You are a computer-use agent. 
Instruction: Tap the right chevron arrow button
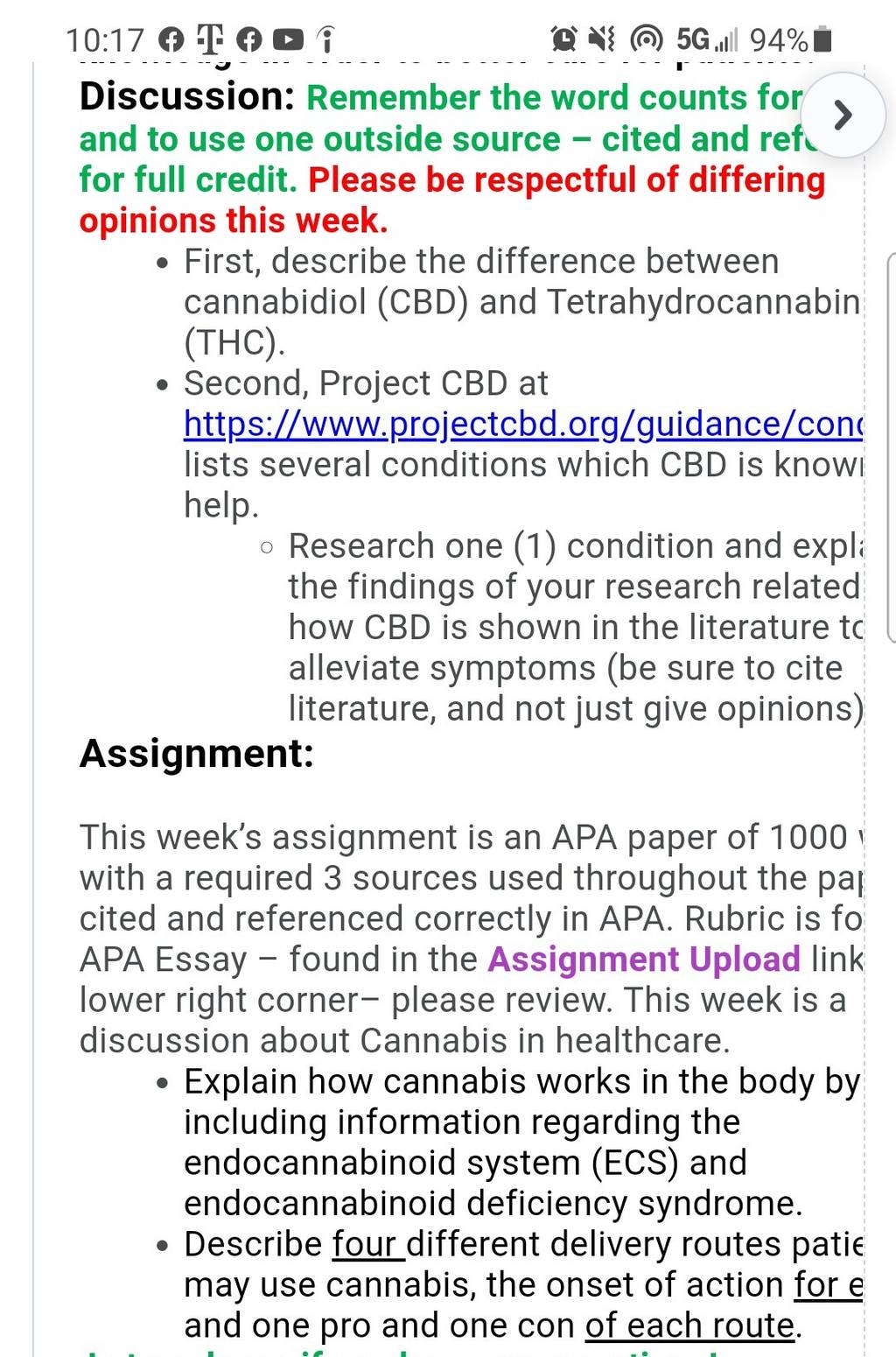coord(842,115)
